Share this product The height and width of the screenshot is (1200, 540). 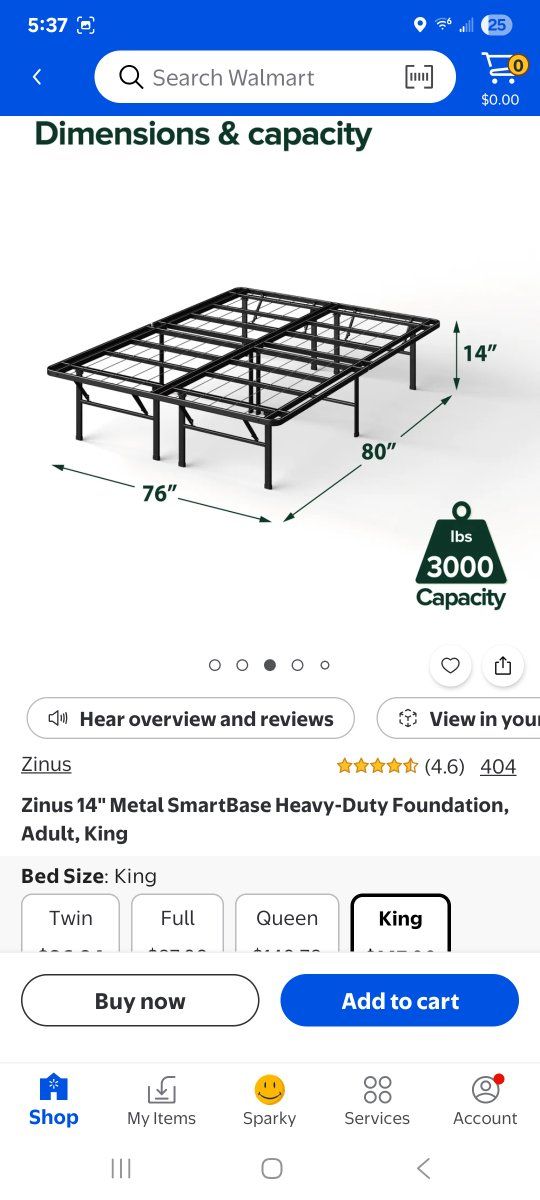pyautogui.click(x=503, y=665)
